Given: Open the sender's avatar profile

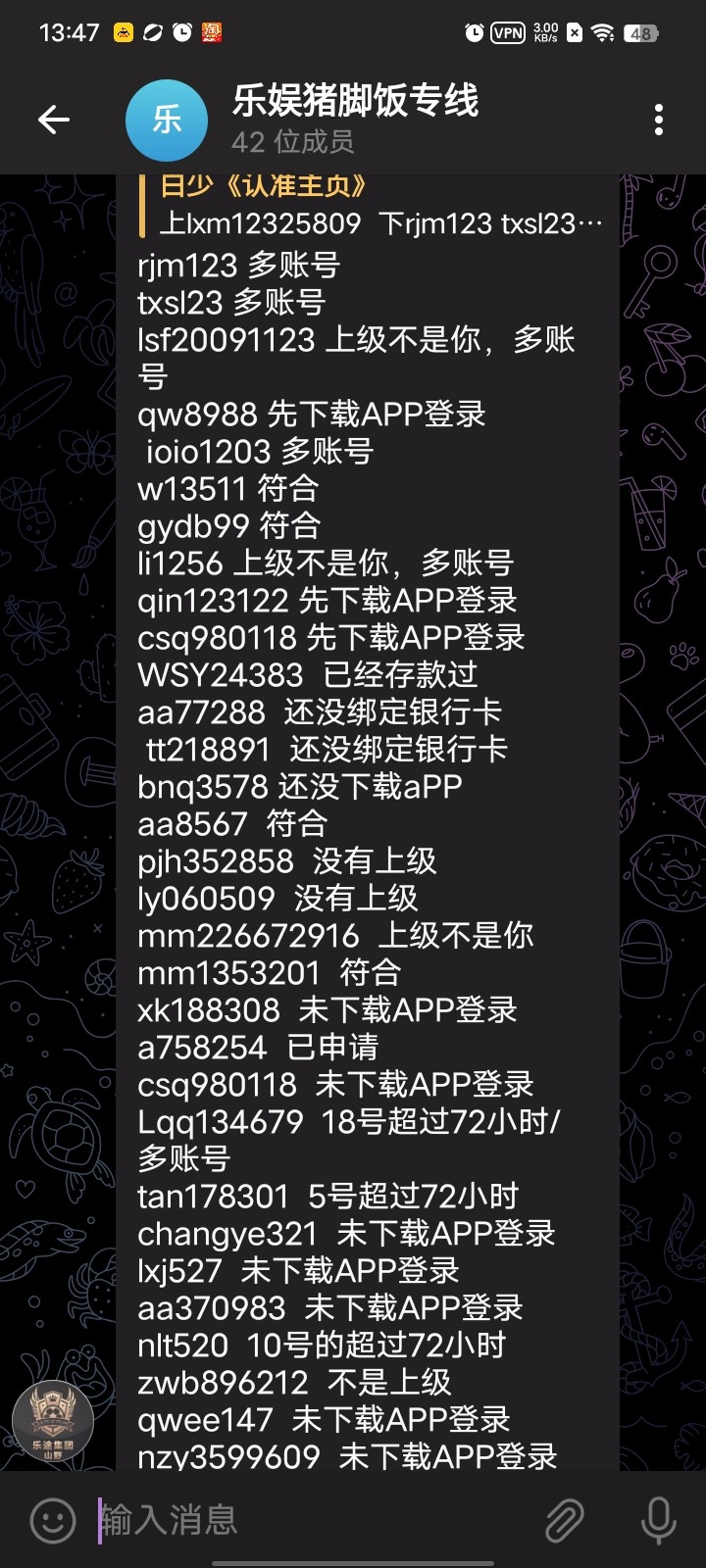Looking at the screenshot, I should tap(53, 1421).
